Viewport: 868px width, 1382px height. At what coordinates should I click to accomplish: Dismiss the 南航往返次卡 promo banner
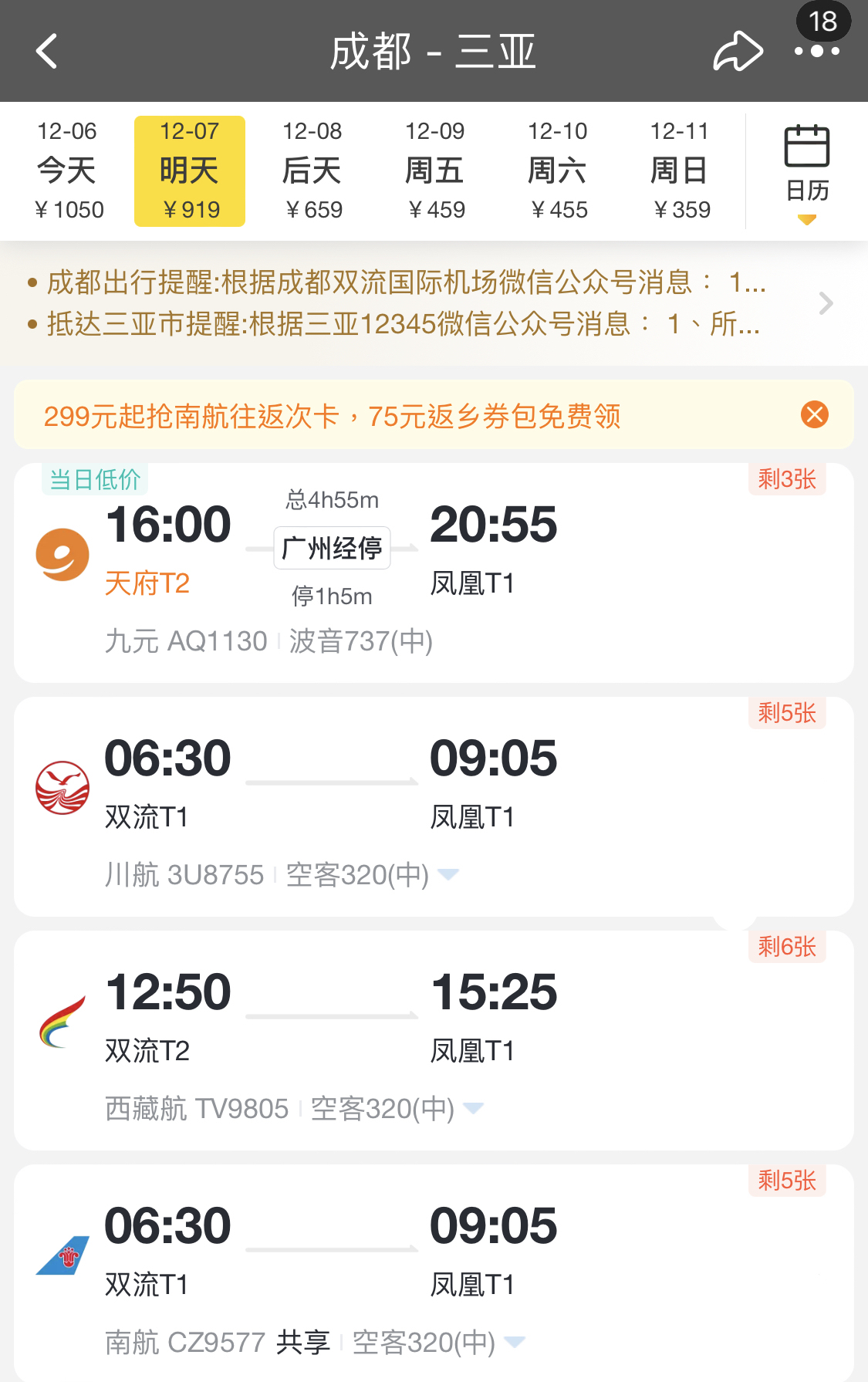point(814,415)
